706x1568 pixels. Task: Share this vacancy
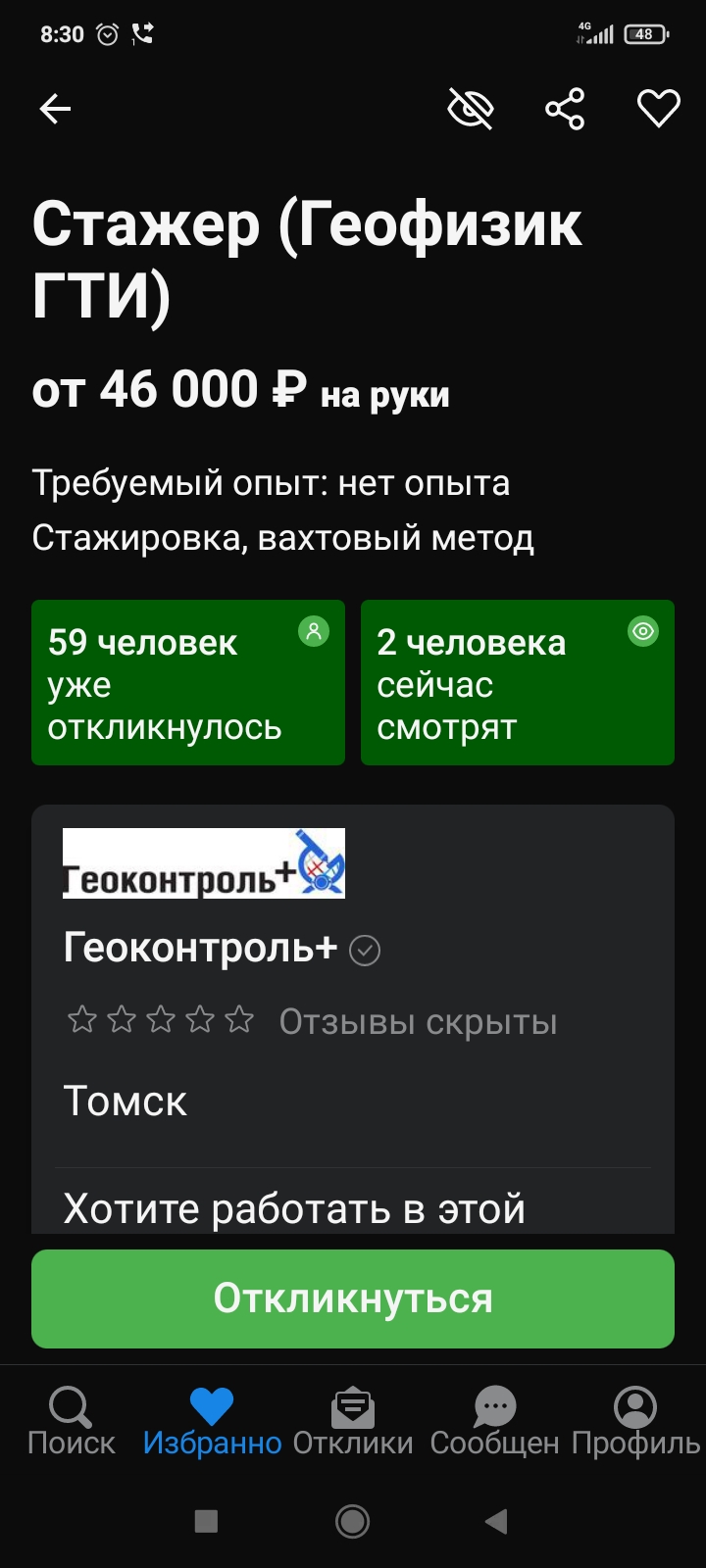point(565,109)
